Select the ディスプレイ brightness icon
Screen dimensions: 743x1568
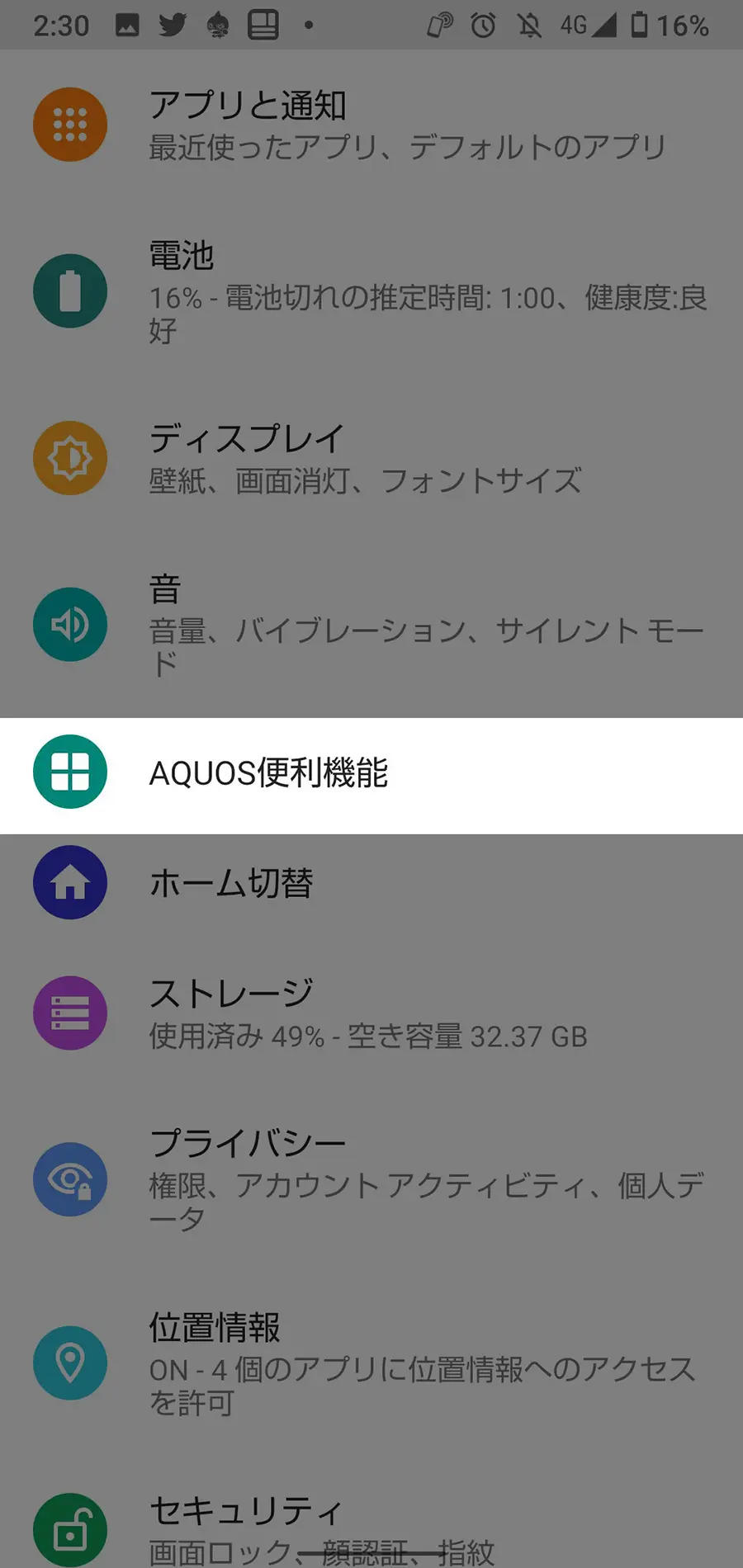(69, 459)
